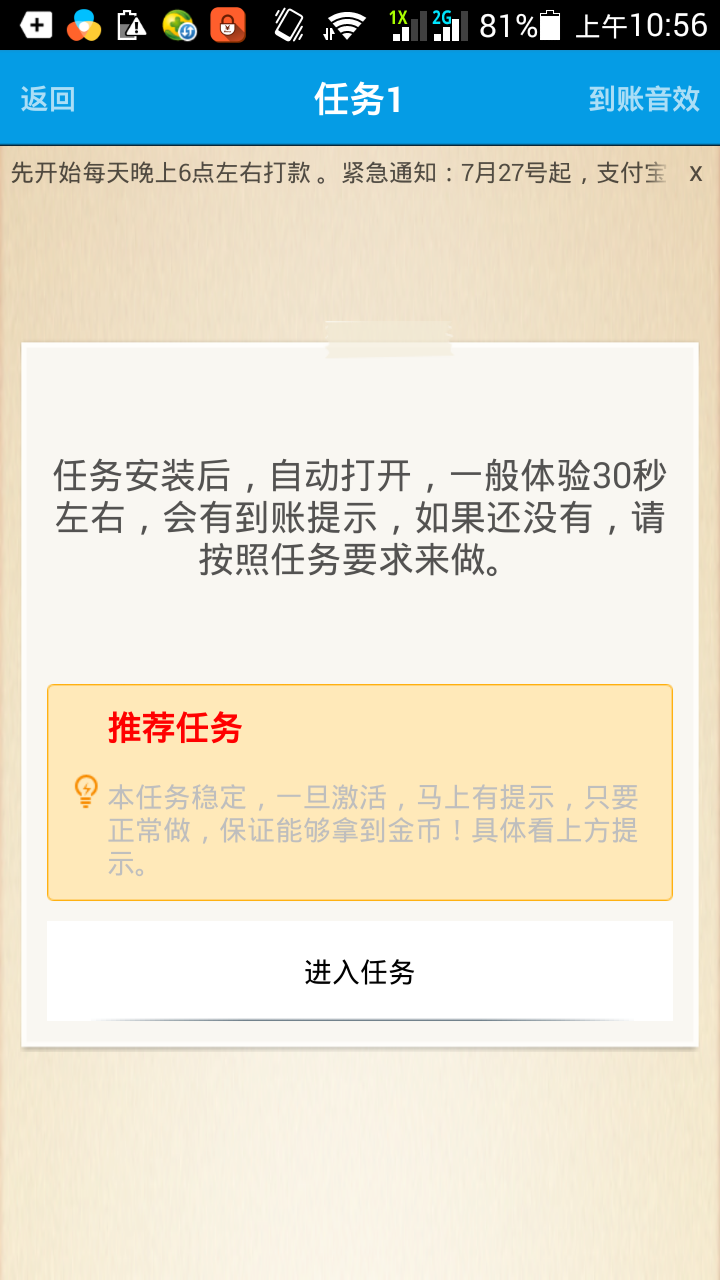Tap 返回 to go back

(x=48, y=99)
